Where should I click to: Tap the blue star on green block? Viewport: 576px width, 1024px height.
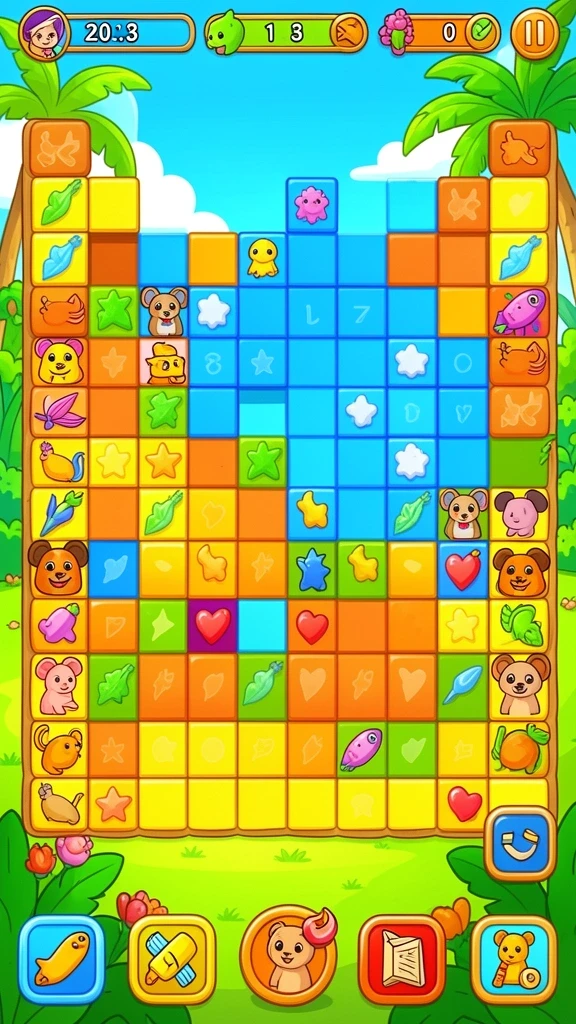coord(312,569)
